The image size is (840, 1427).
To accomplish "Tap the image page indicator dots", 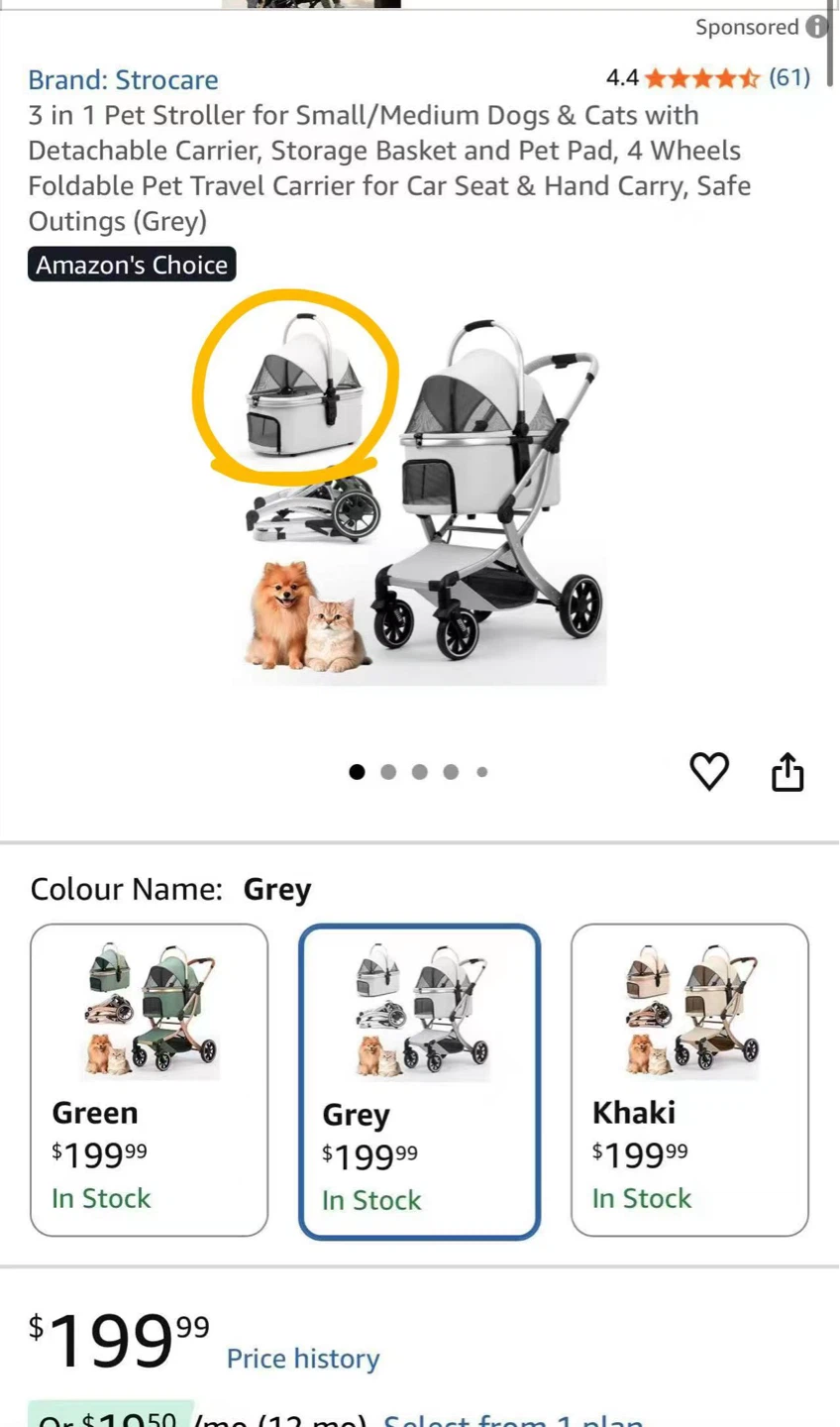I will pyautogui.click(x=419, y=772).
